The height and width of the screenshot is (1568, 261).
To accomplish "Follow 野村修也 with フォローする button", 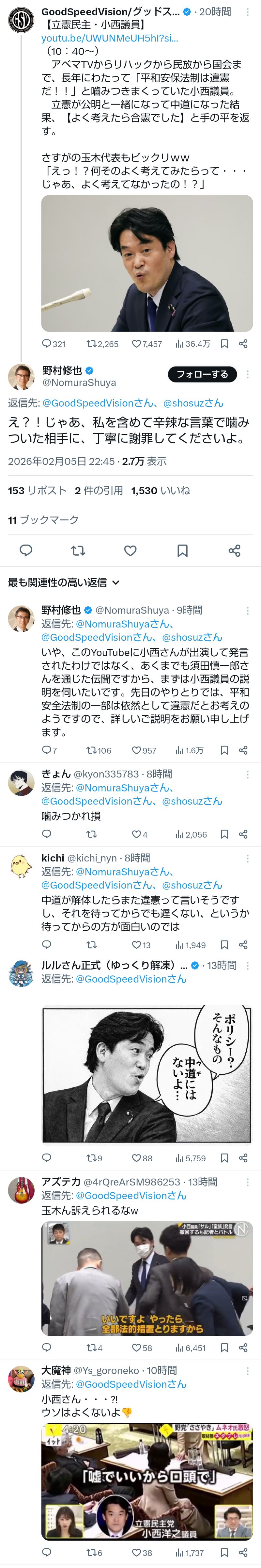I will [202, 374].
